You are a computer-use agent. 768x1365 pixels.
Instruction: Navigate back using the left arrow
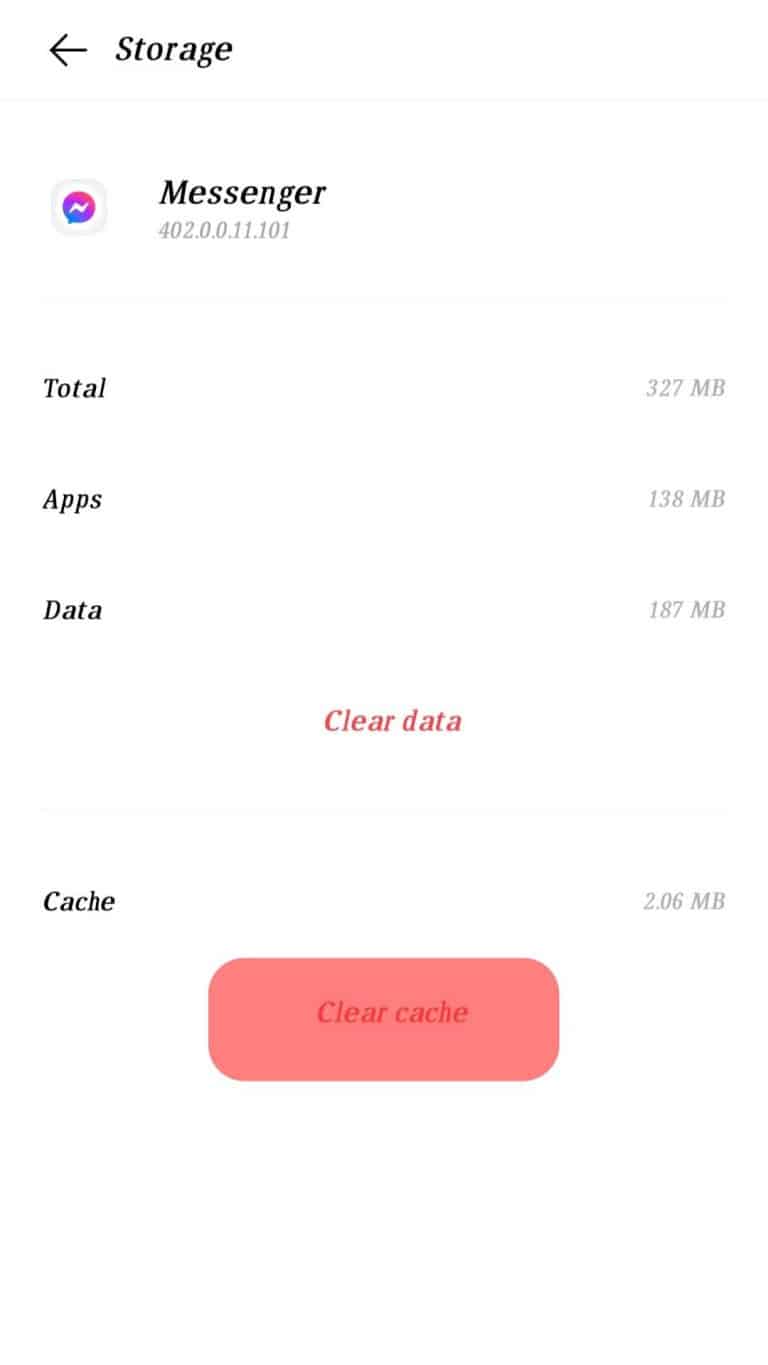pyautogui.click(x=66, y=49)
